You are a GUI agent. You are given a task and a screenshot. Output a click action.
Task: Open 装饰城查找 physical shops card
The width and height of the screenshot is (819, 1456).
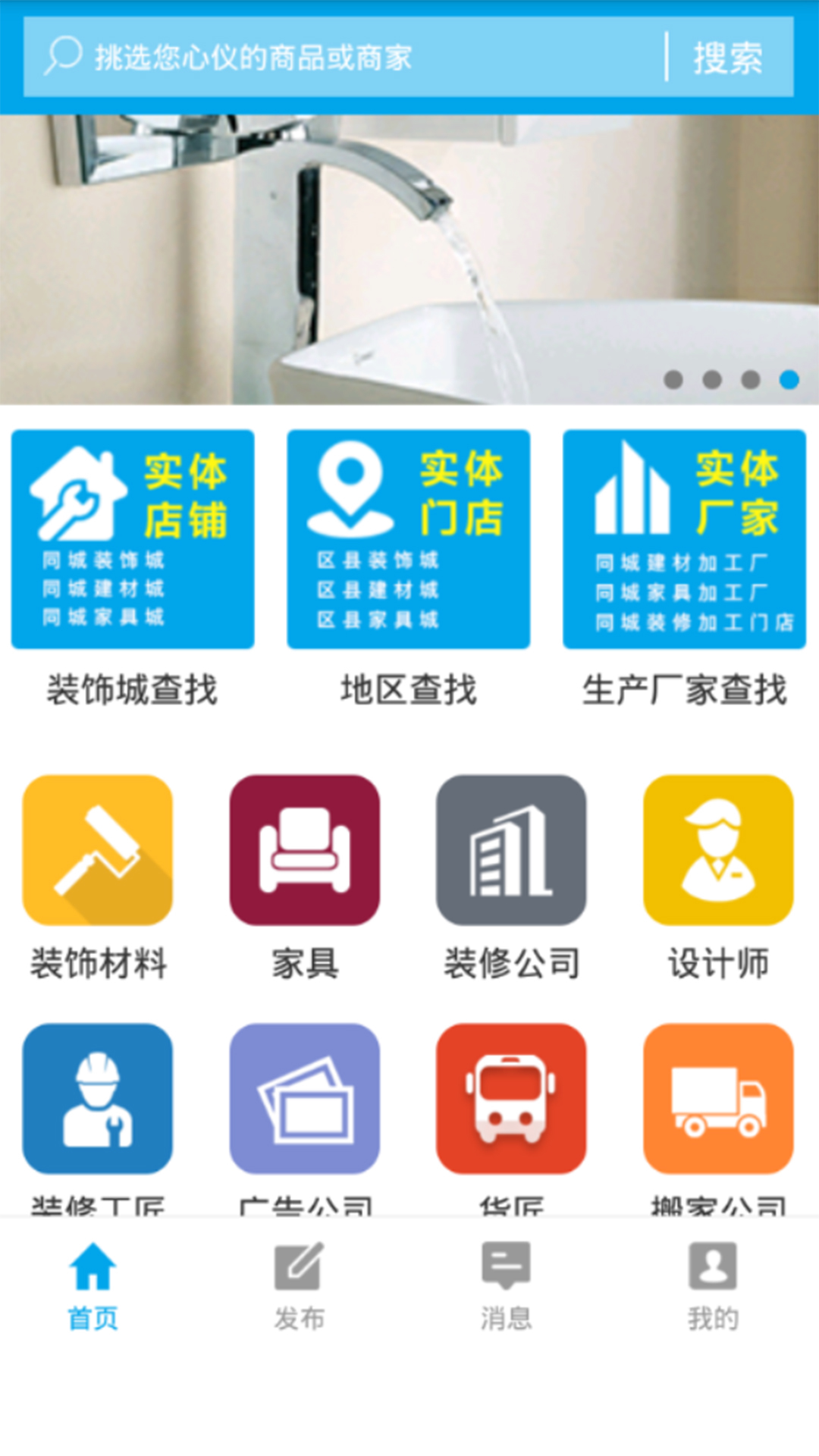[133, 539]
